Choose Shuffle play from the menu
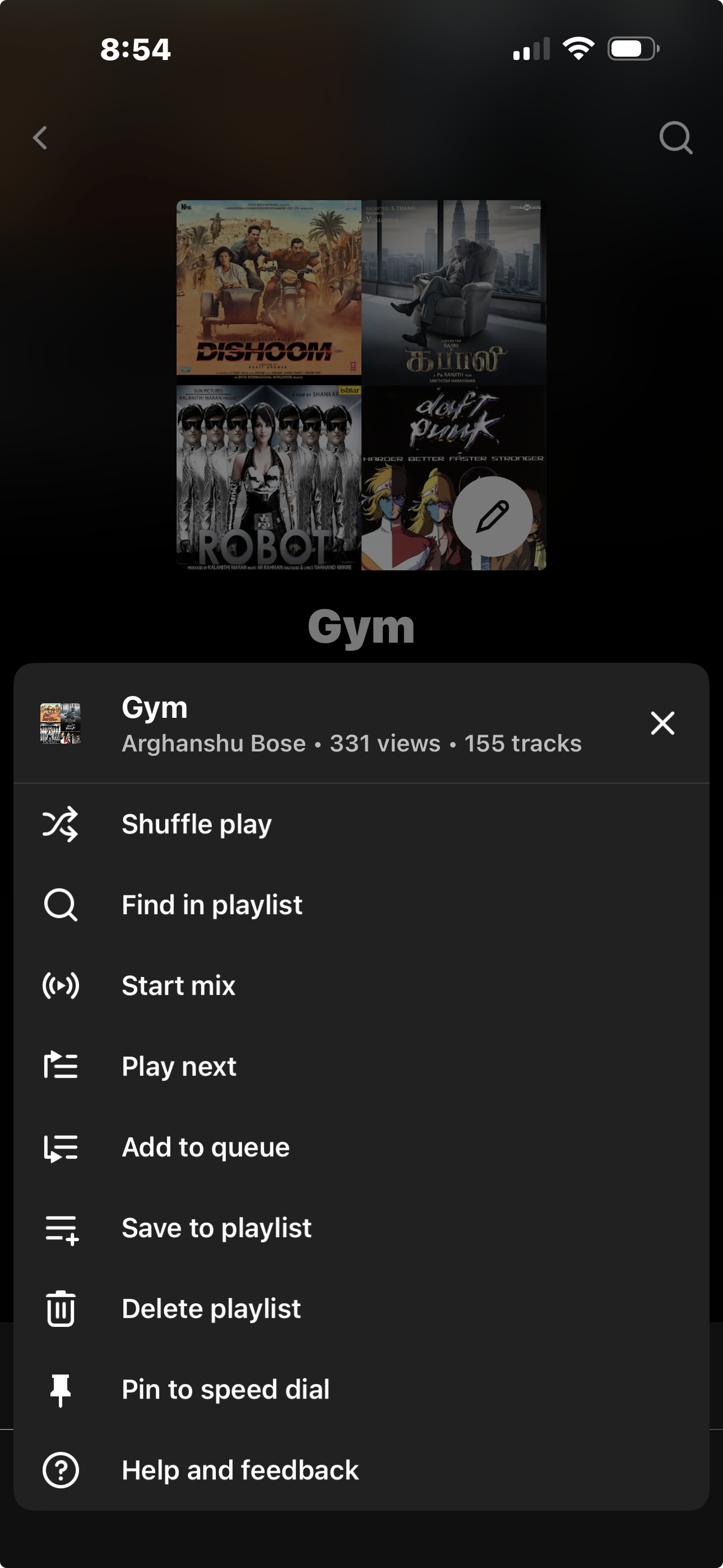Image resolution: width=723 pixels, height=1568 pixels. [x=197, y=825]
